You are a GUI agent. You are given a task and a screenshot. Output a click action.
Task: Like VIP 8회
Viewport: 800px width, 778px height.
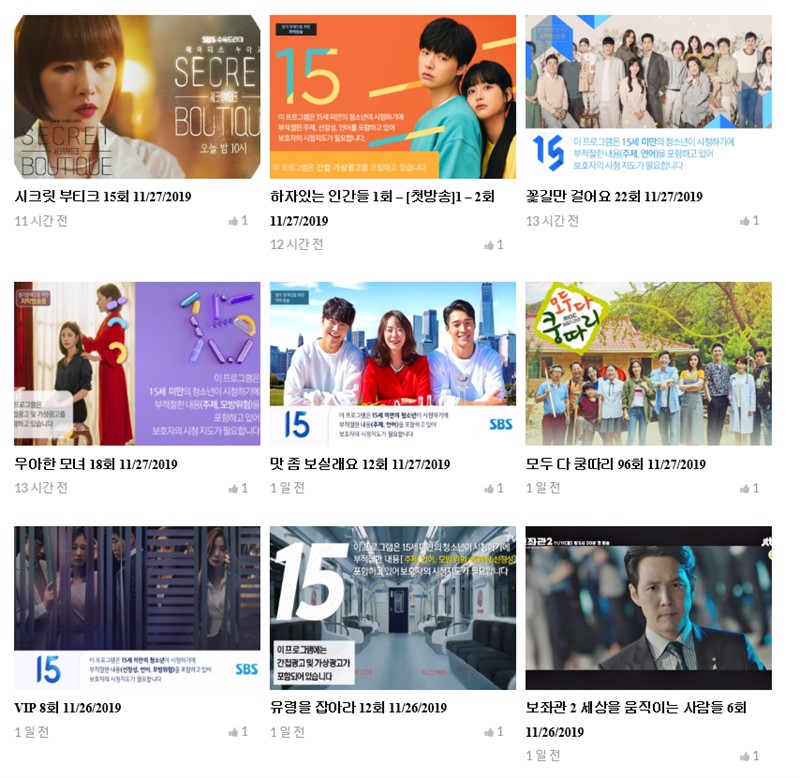tap(238, 732)
